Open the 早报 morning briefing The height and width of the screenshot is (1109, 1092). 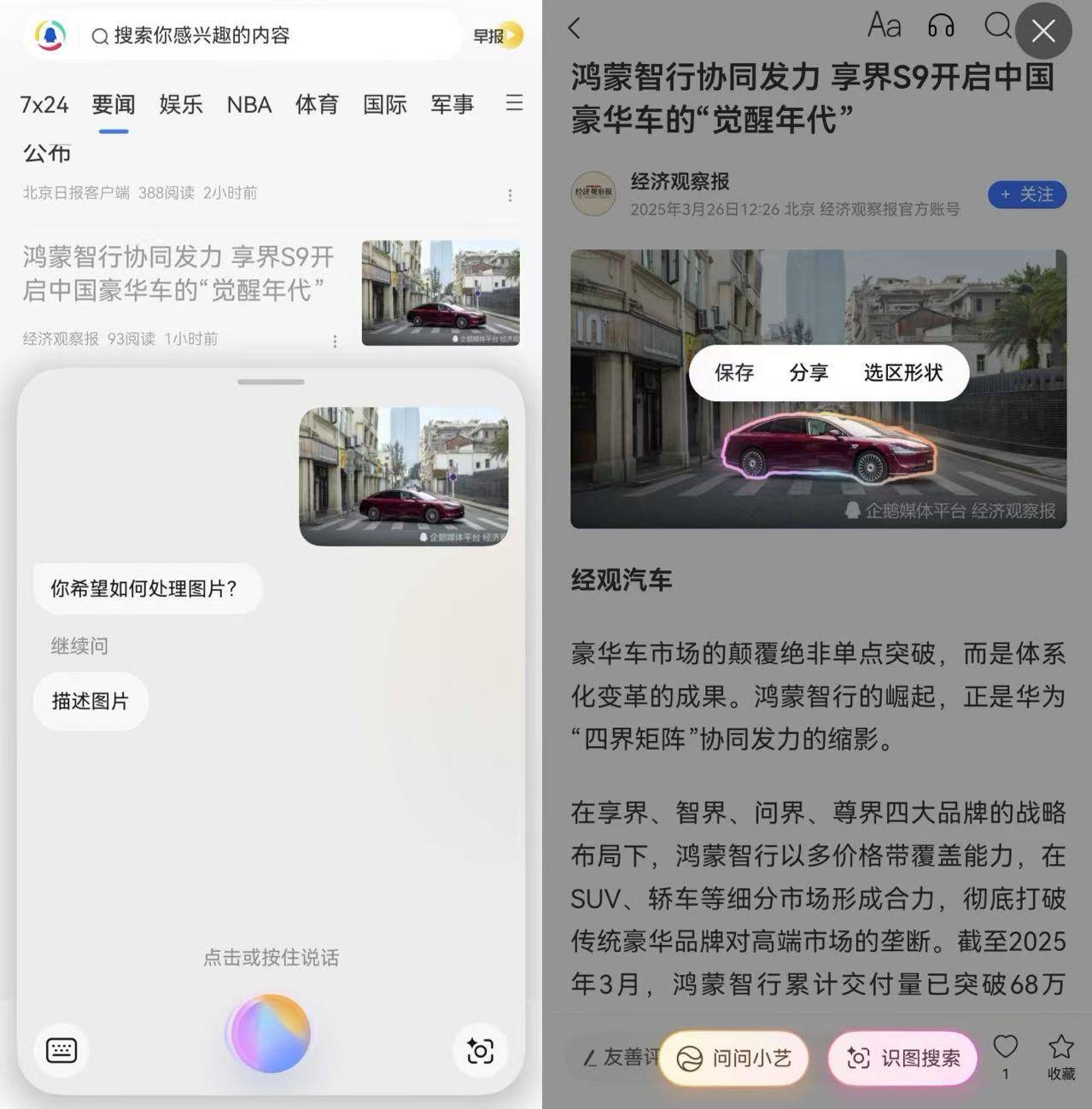click(497, 36)
